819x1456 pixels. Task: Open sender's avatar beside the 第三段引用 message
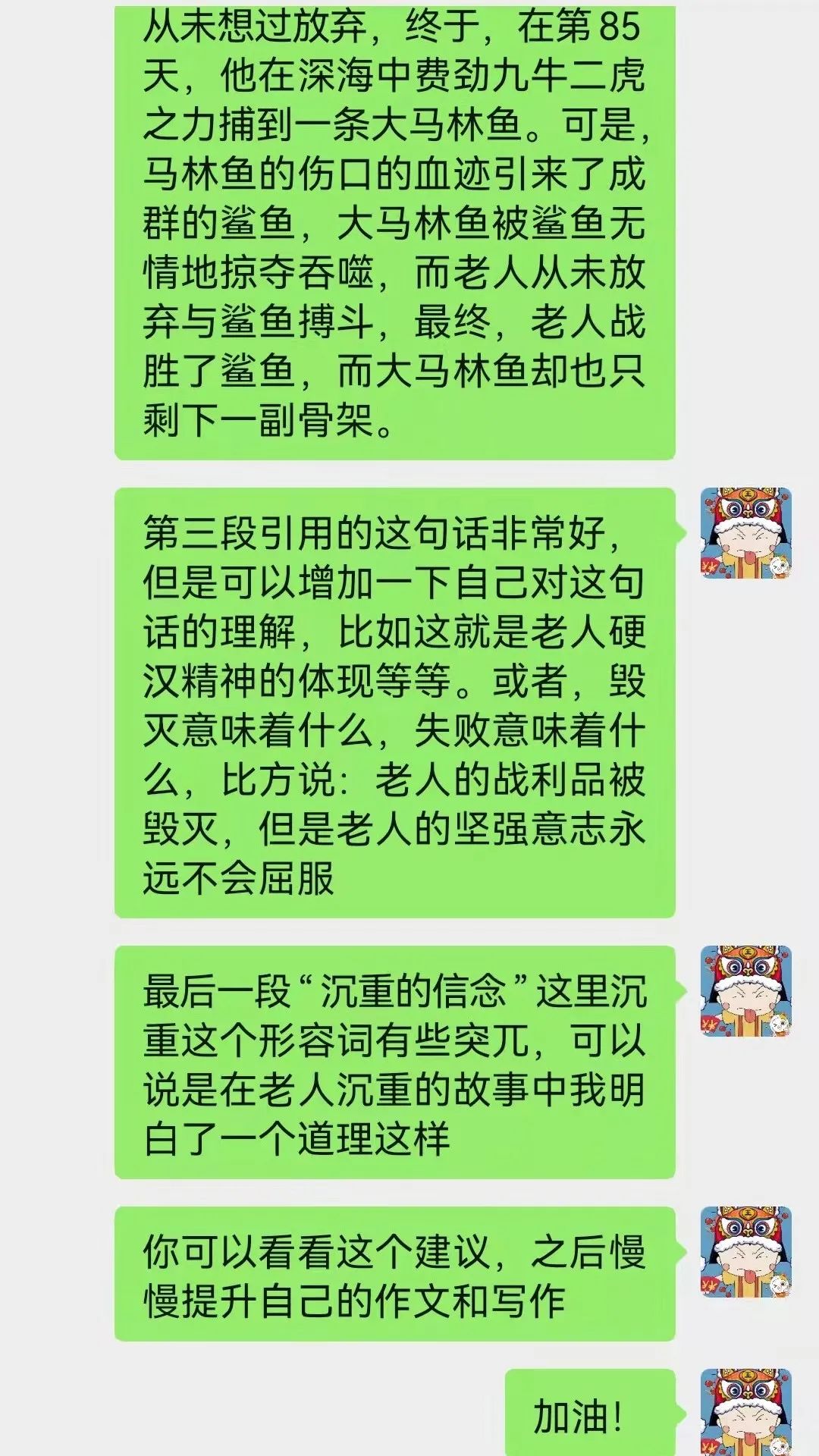click(x=745, y=533)
